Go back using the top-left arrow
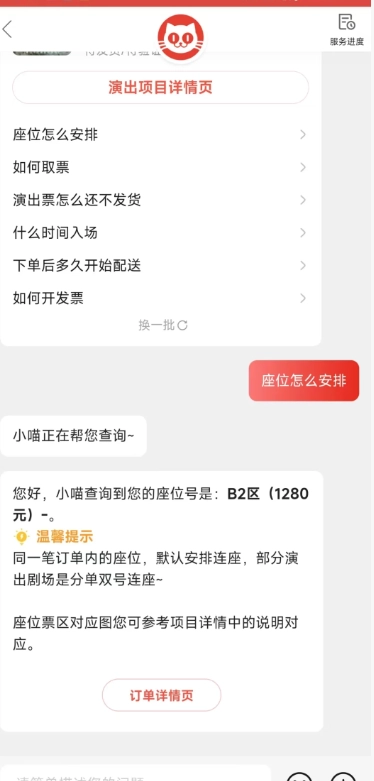 tap(7, 29)
